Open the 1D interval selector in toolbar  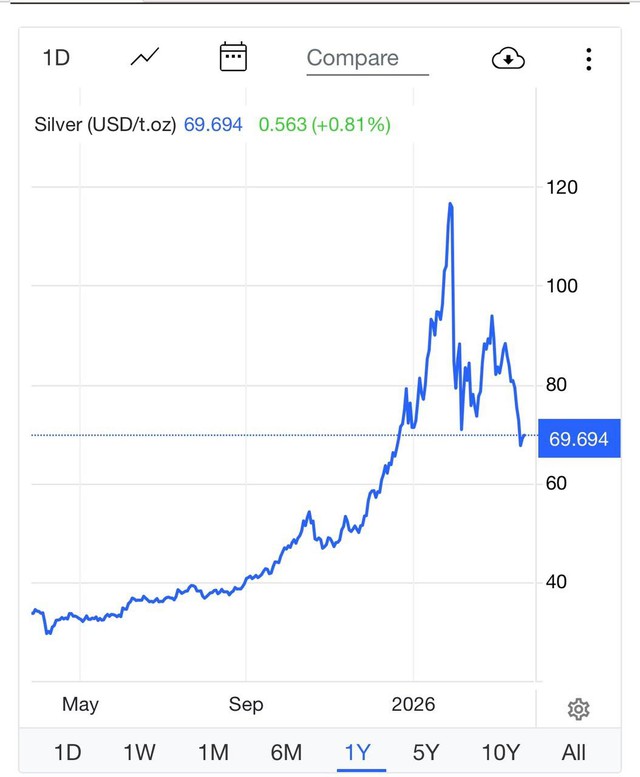click(56, 58)
